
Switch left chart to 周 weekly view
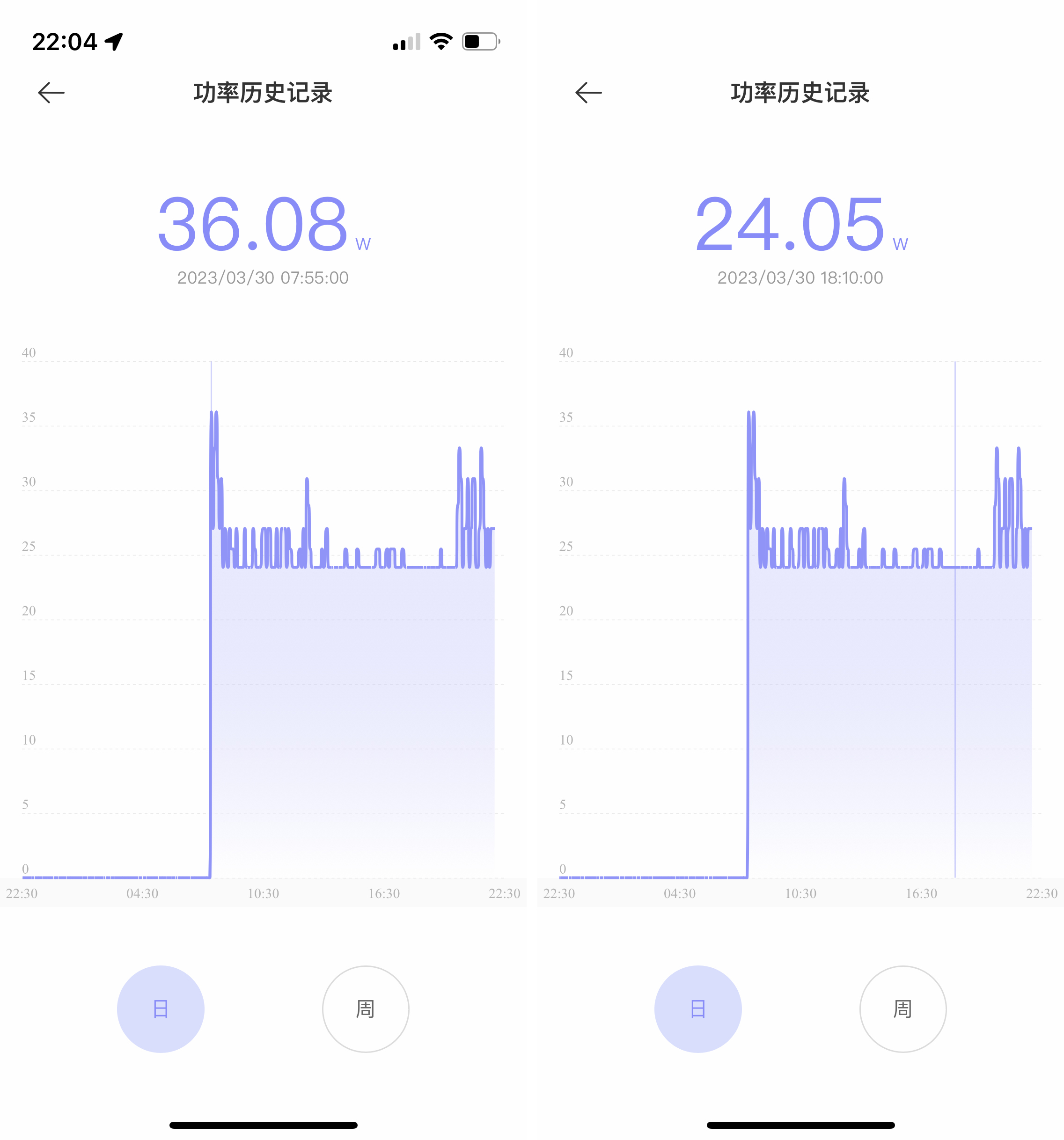pyautogui.click(x=366, y=1009)
